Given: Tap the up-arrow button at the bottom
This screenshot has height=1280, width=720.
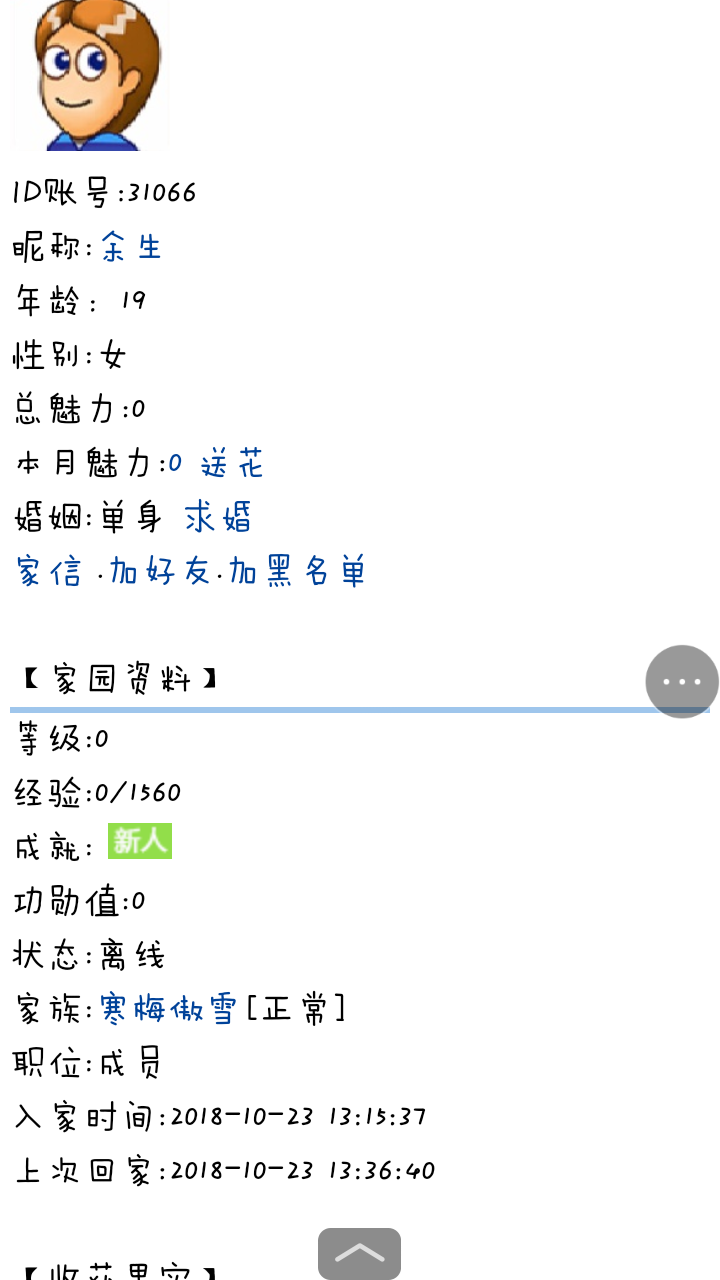Looking at the screenshot, I should point(359,1253).
